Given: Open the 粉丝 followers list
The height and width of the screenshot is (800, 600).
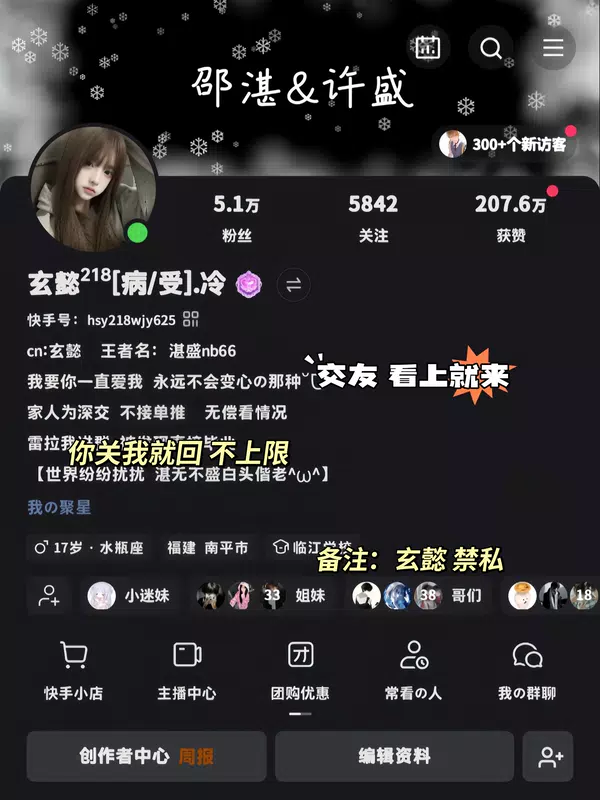Looking at the screenshot, I should tap(236, 218).
